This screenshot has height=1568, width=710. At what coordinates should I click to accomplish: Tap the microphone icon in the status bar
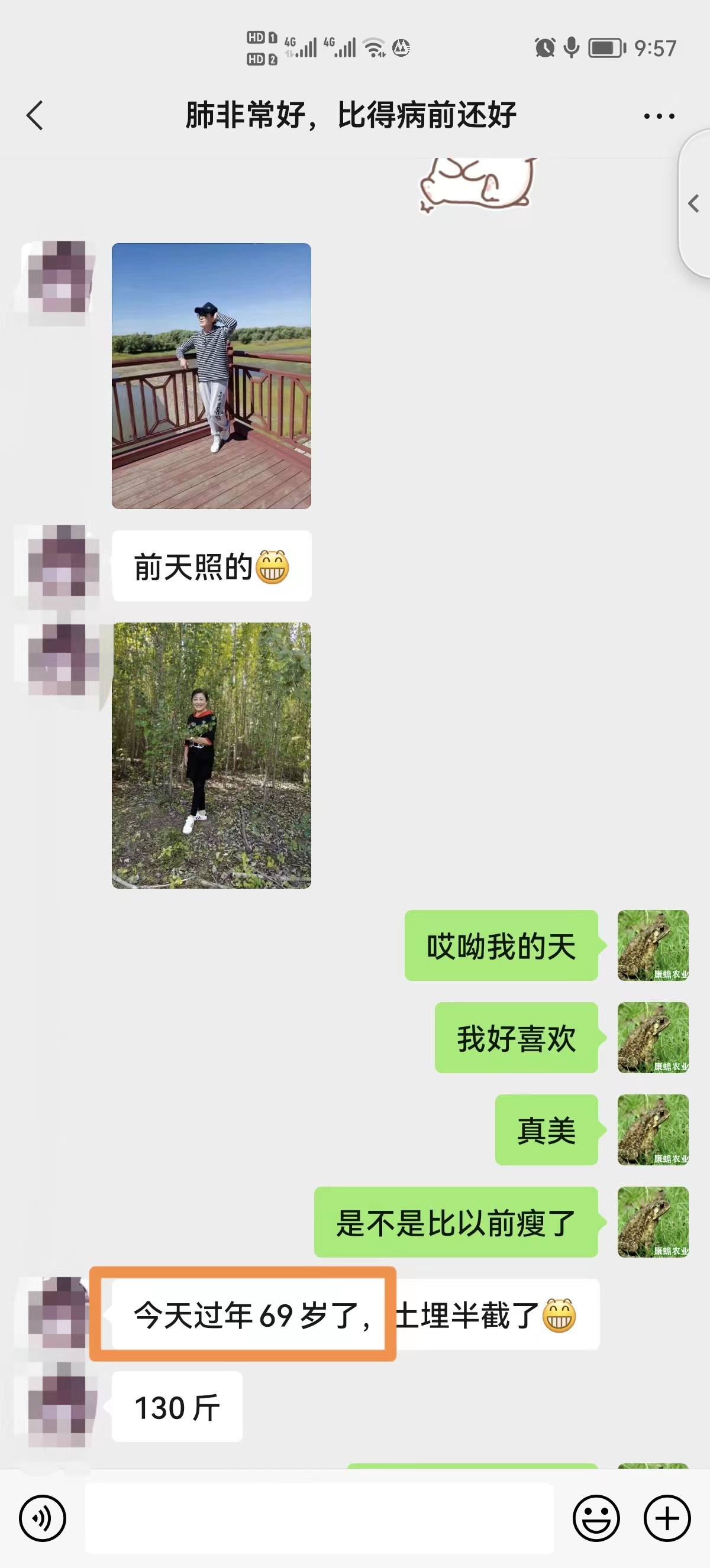(x=571, y=46)
